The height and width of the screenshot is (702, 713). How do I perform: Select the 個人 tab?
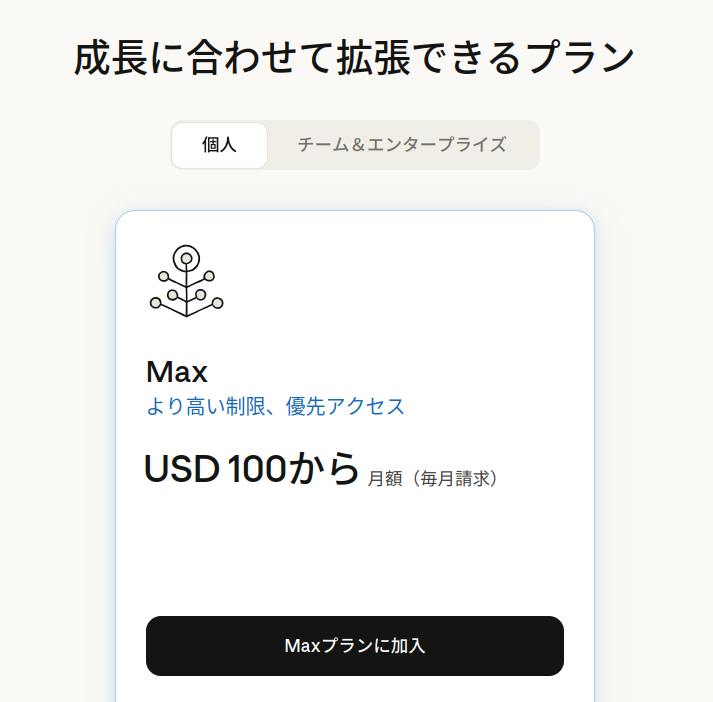pyautogui.click(x=219, y=145)
